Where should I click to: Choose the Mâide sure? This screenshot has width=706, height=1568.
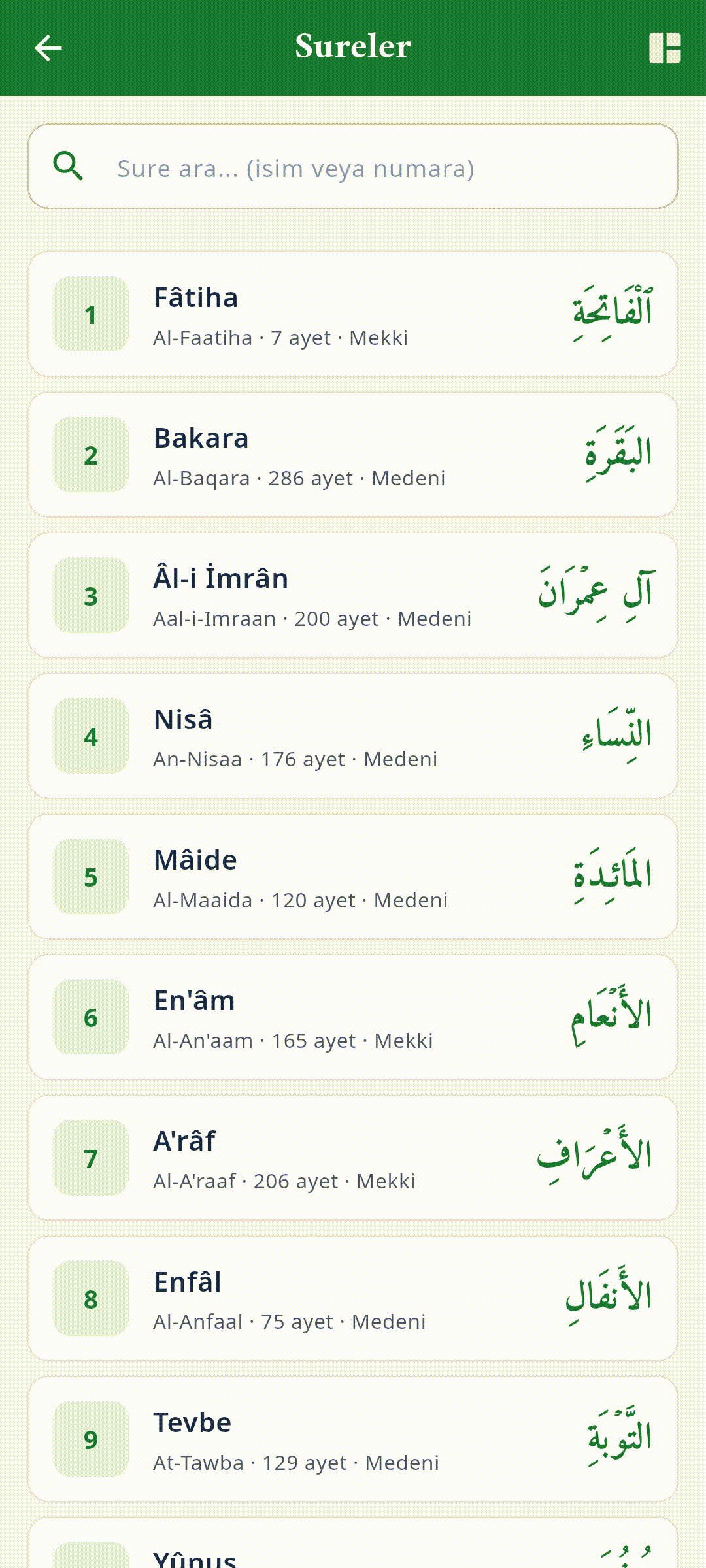click(x=353, y=877)
